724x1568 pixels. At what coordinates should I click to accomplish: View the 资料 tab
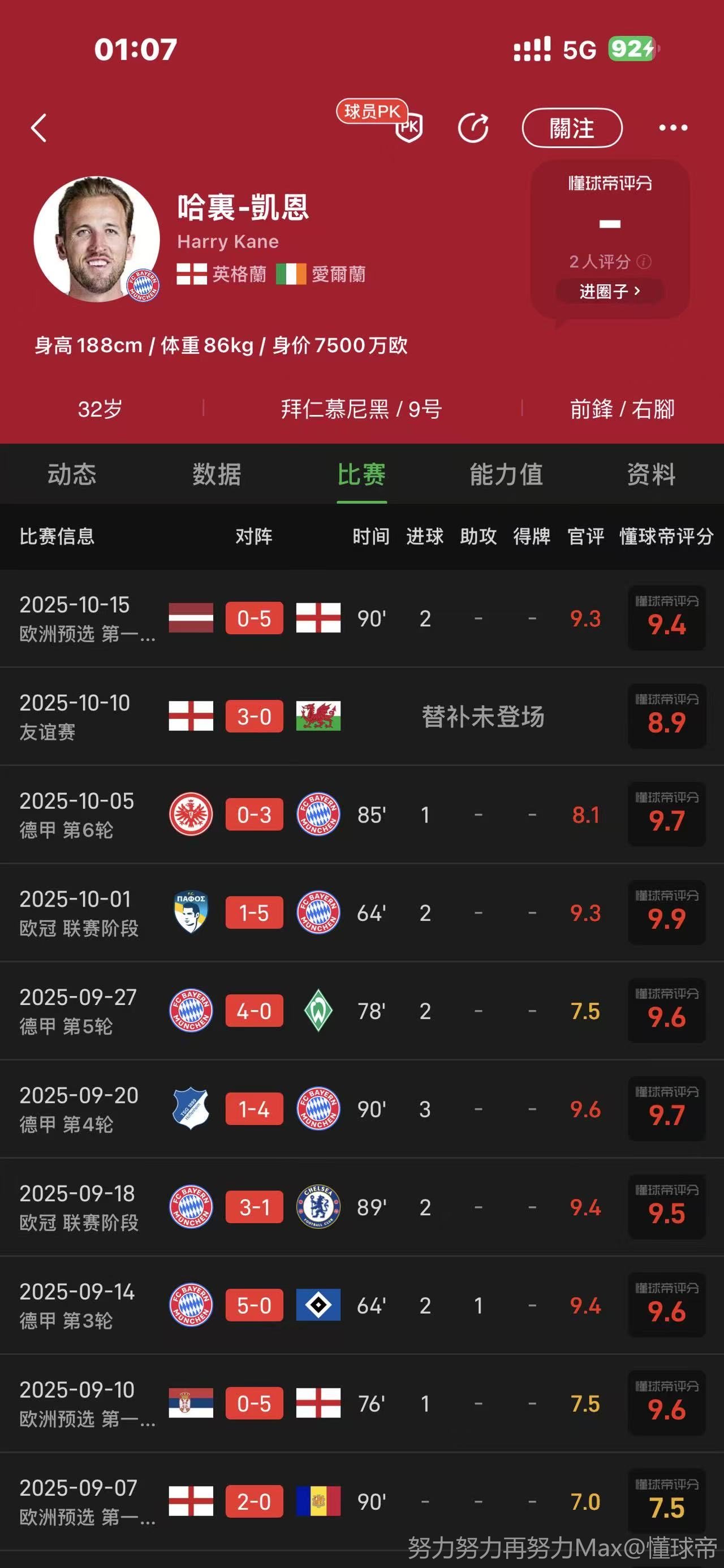click(651, 474)
